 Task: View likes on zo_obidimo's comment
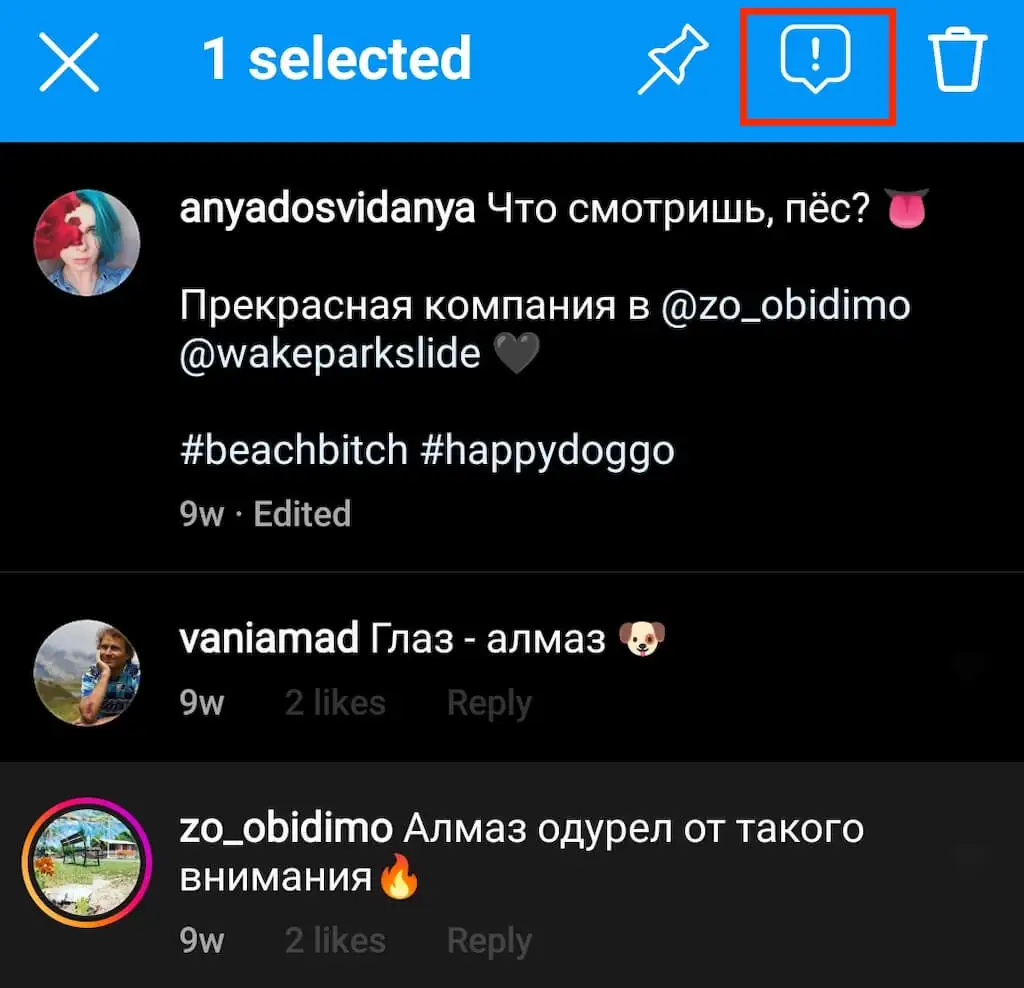click(335, 940)
